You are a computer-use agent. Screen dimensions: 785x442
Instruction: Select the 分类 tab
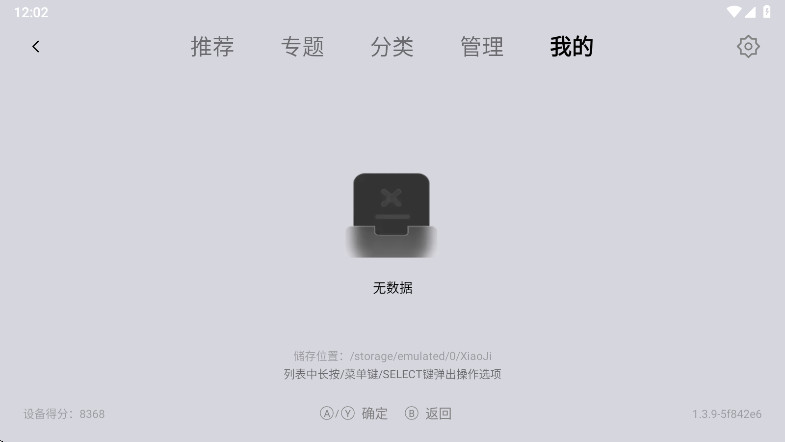[x=392, y=47]
